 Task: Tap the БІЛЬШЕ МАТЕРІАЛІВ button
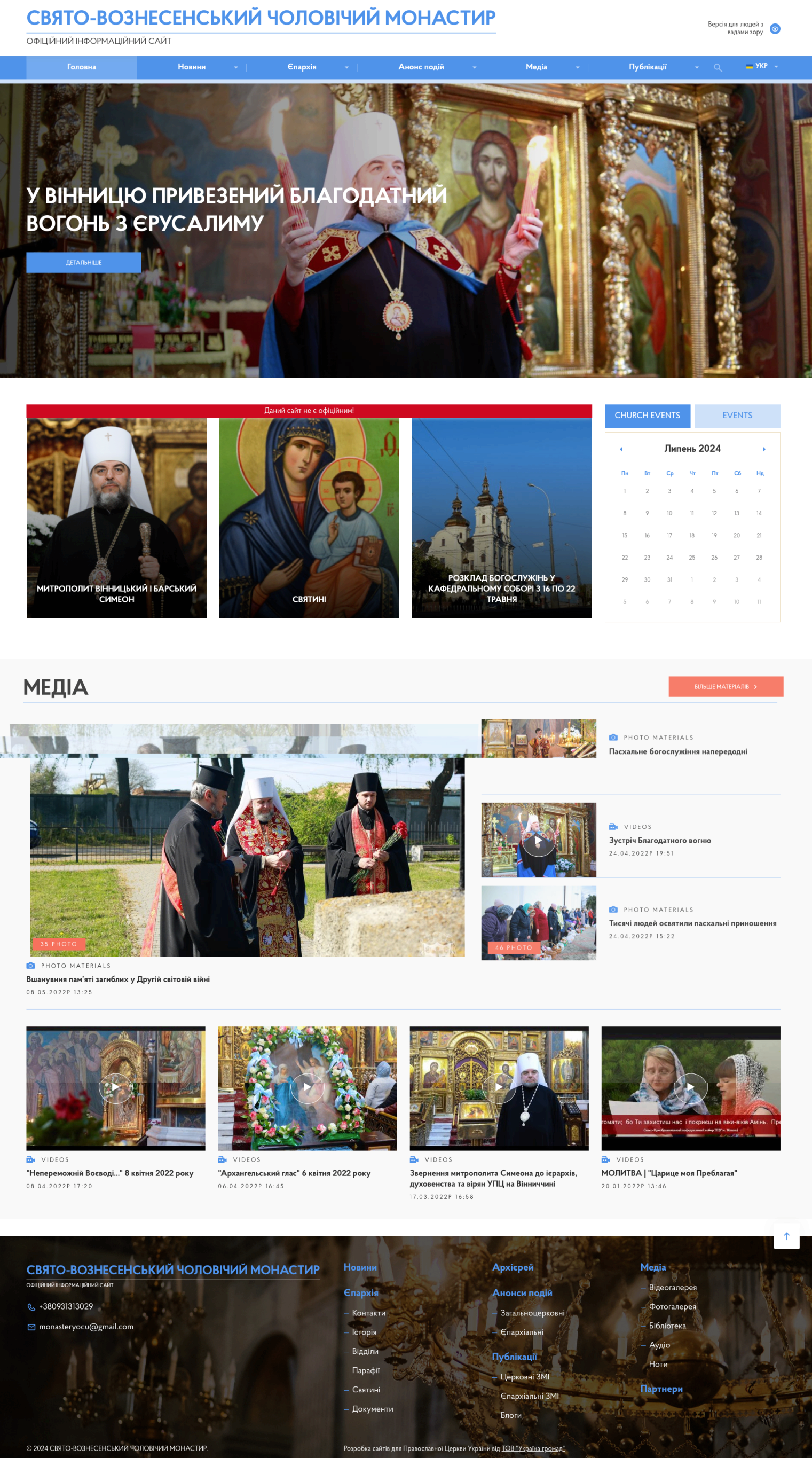(726, 687)
